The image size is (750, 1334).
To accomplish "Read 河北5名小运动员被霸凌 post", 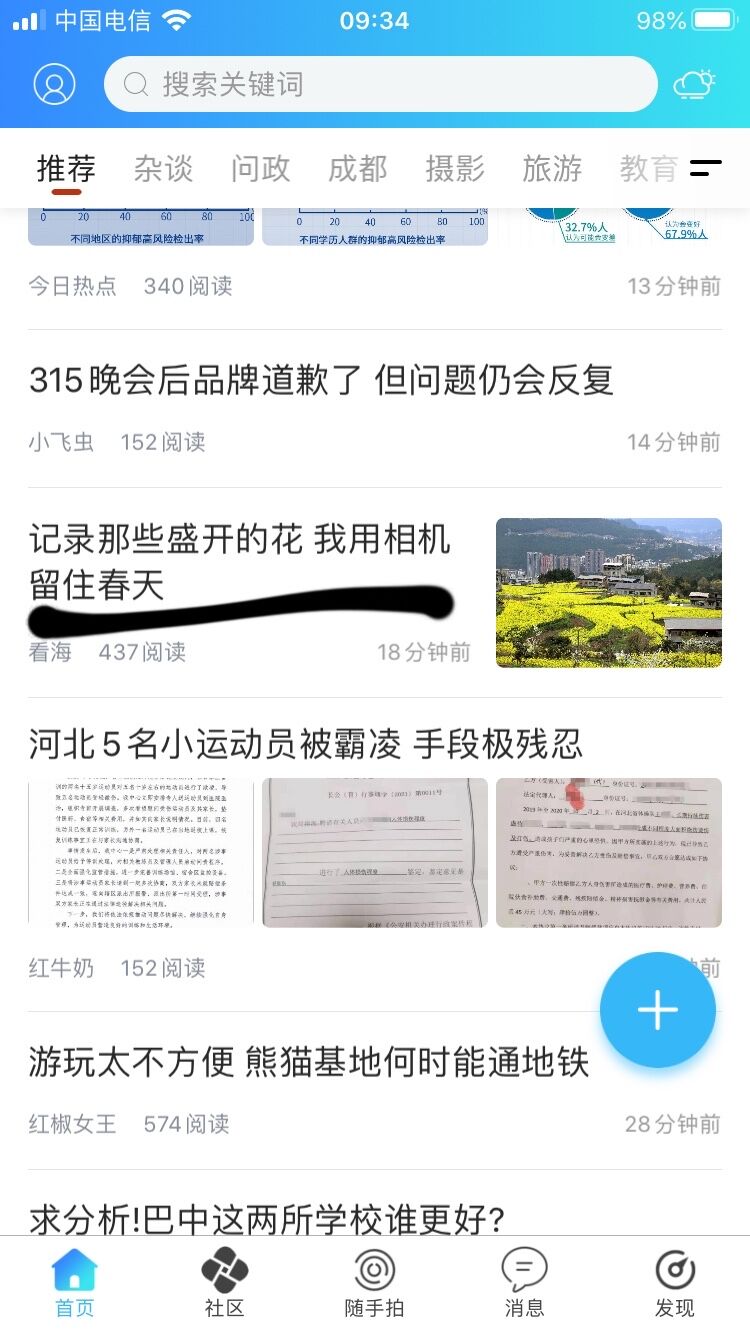I will (306, 744).
